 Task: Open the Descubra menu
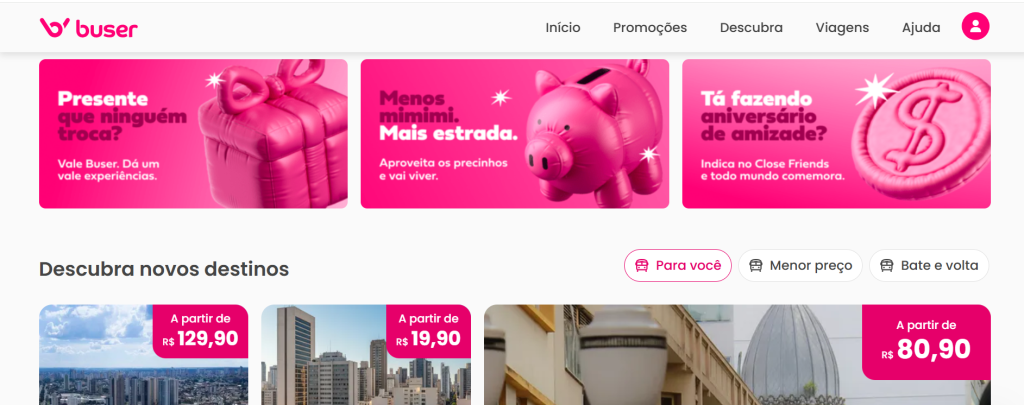[751, 28]
